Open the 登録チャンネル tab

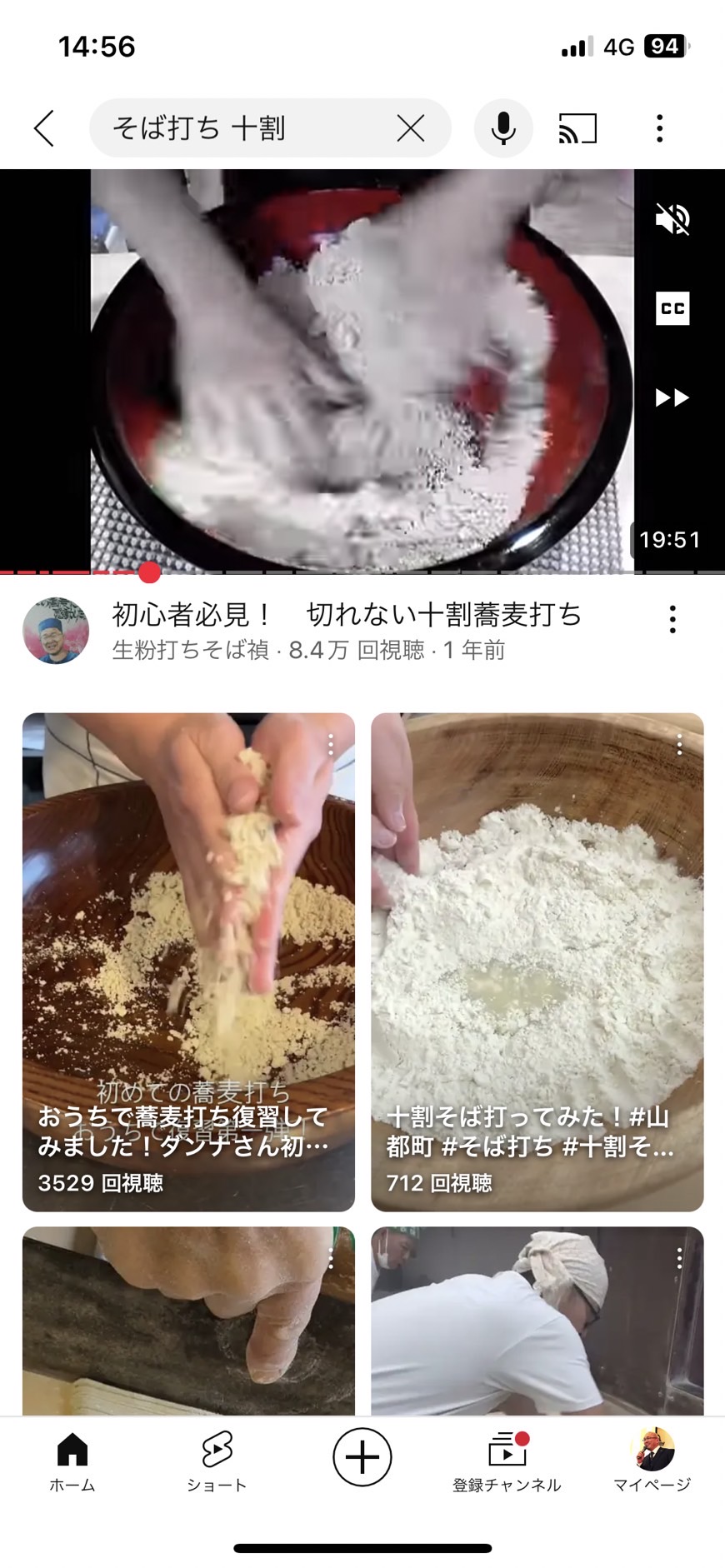[507, 1461]
